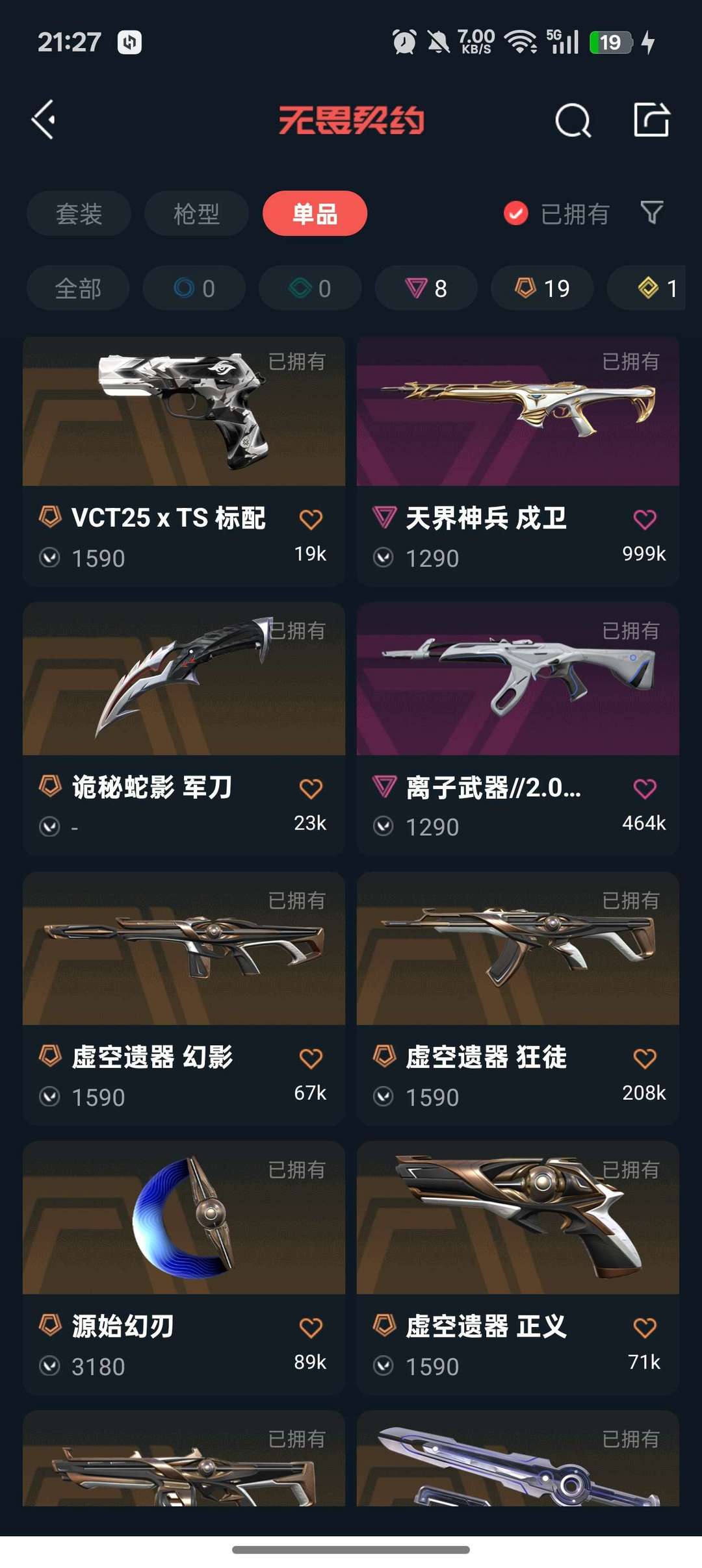702x1568 pixels.
Task: Select the green diamond rarity filter showing 0
Action: (309, 288)
